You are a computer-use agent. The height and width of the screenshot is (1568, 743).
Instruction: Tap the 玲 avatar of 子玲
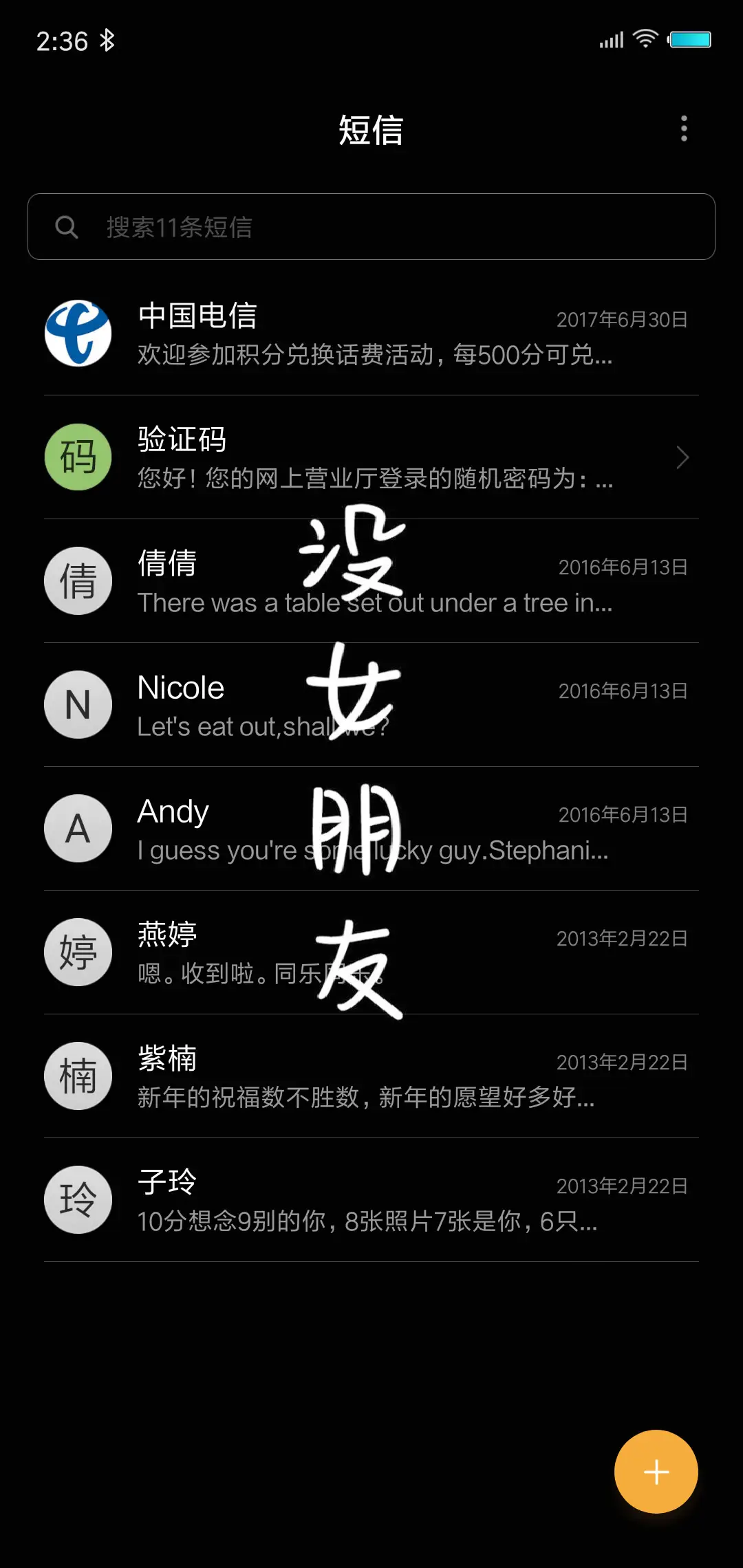pyautogui.click(x=77, y=1199)
